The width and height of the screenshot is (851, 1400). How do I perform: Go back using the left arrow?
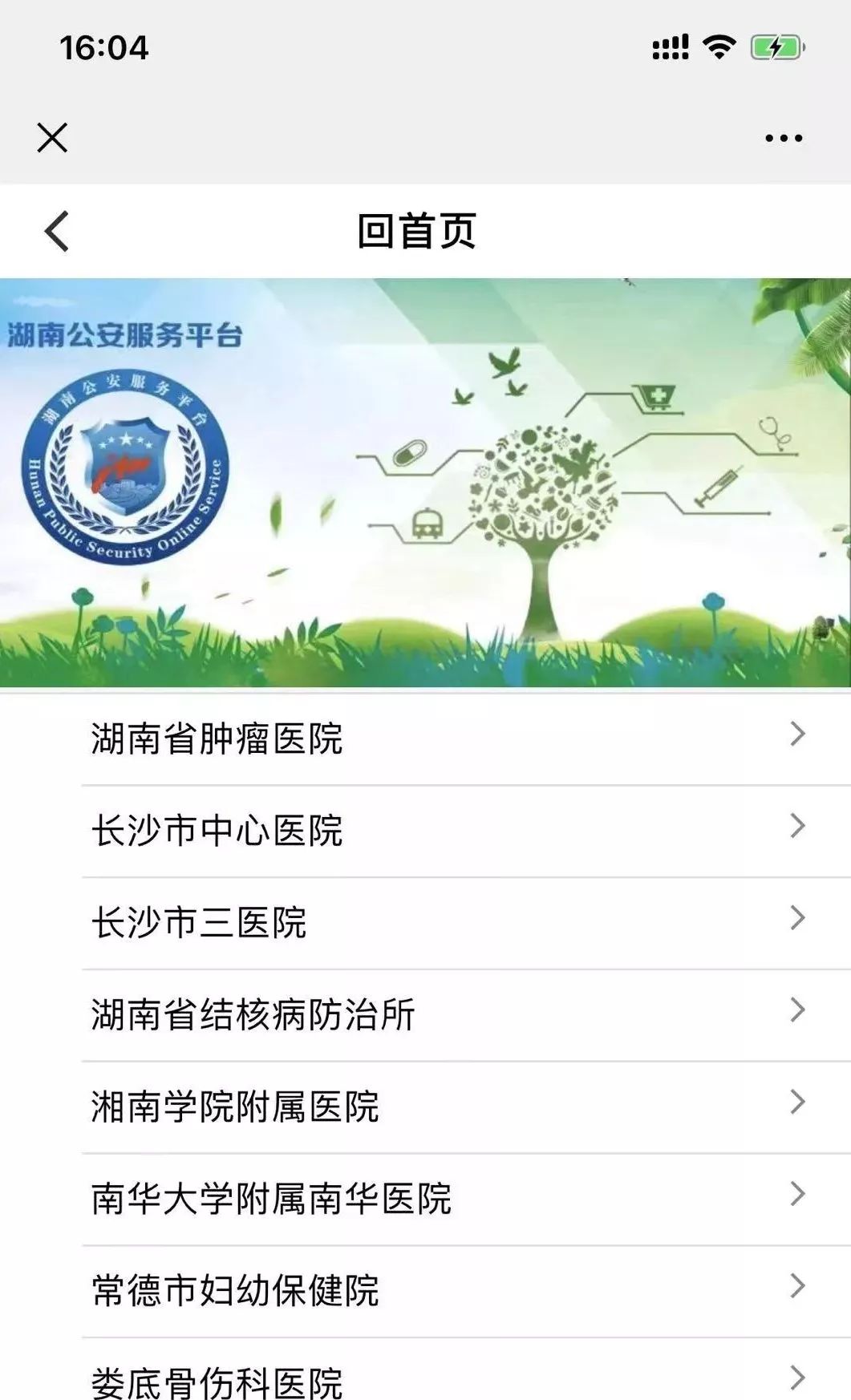point(57,232)
